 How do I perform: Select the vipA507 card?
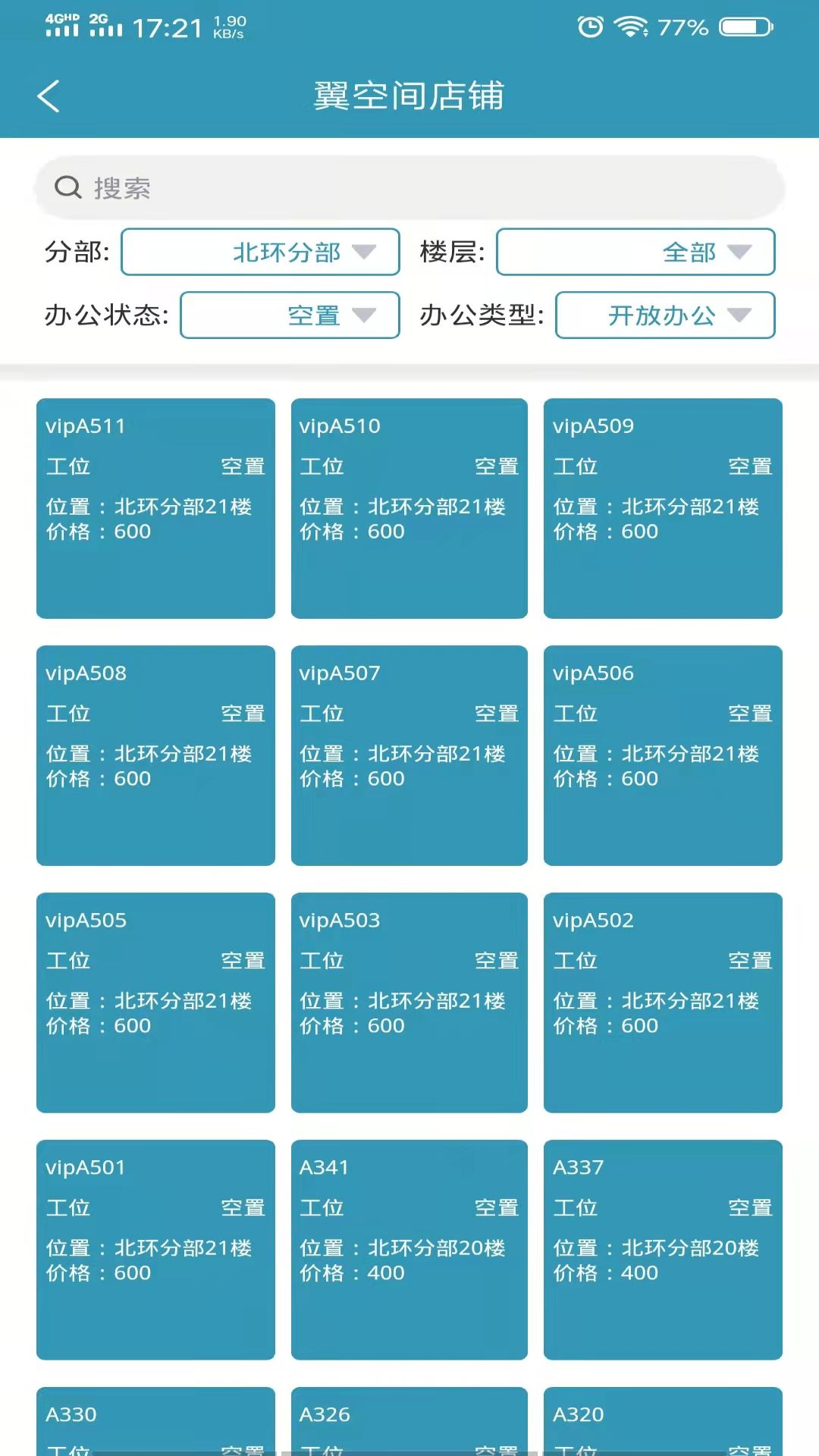[x=409, y=755]
